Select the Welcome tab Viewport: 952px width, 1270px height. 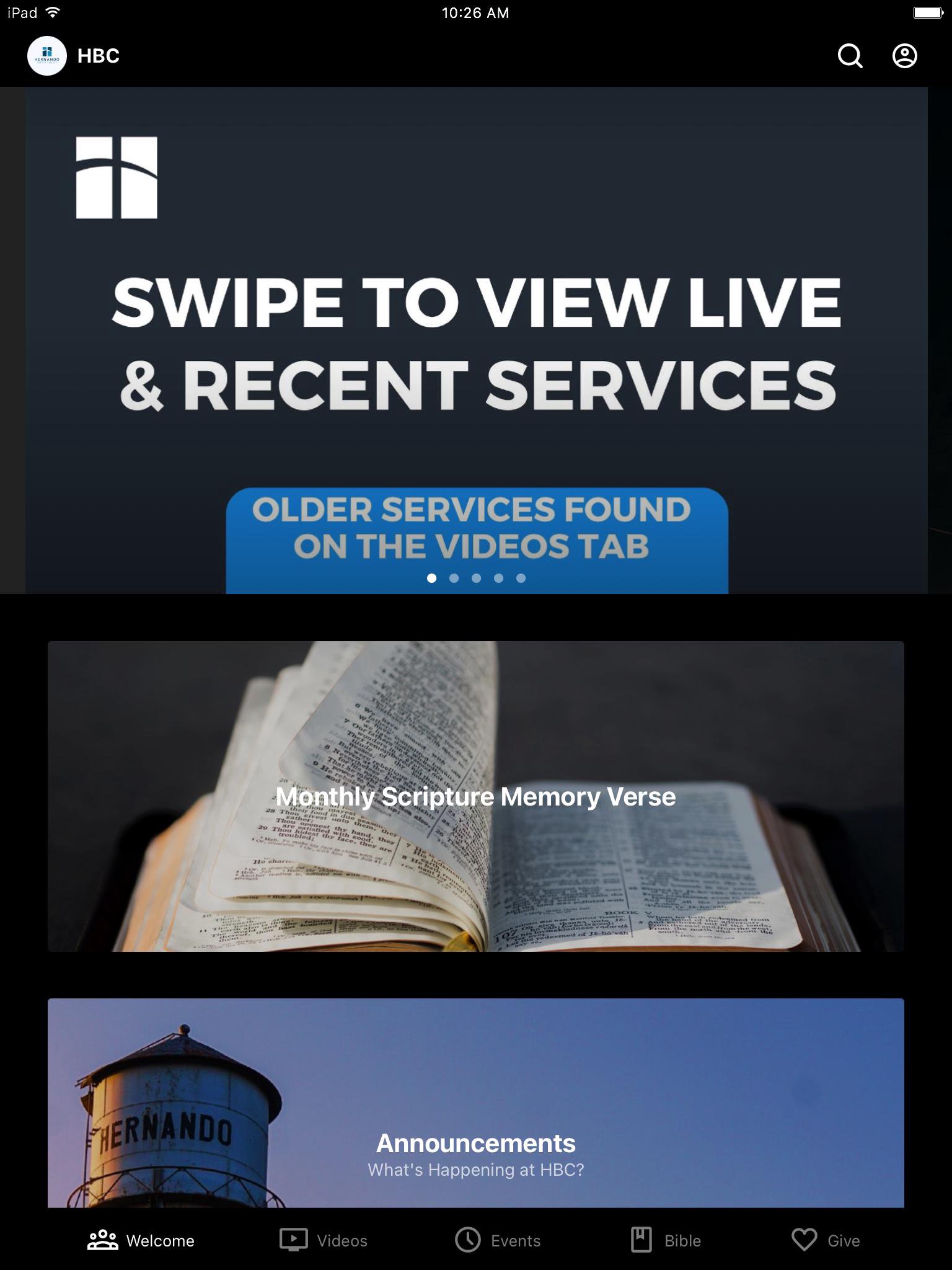tap(141, 1240)
